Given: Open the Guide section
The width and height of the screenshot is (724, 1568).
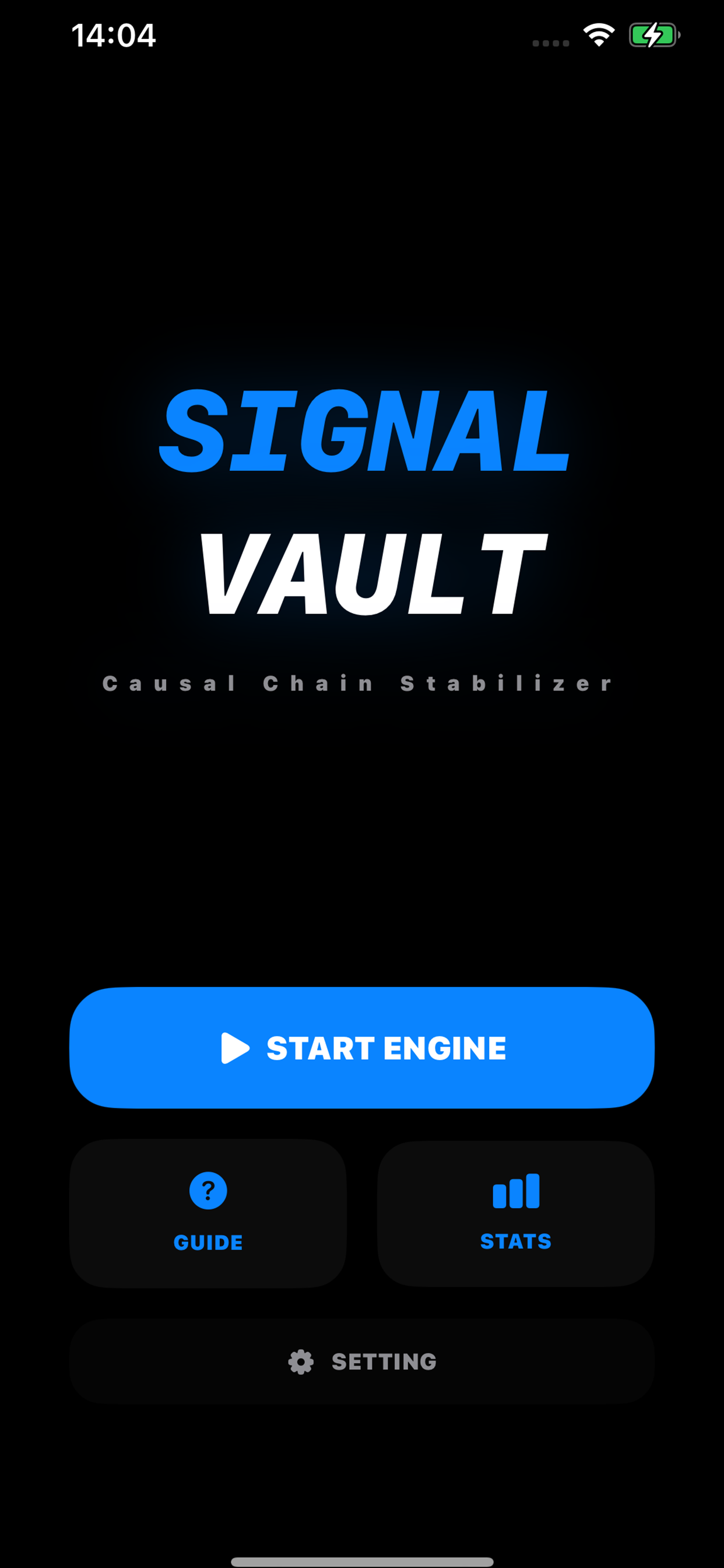Looking at the screenshot, I should click(208, 1213).
